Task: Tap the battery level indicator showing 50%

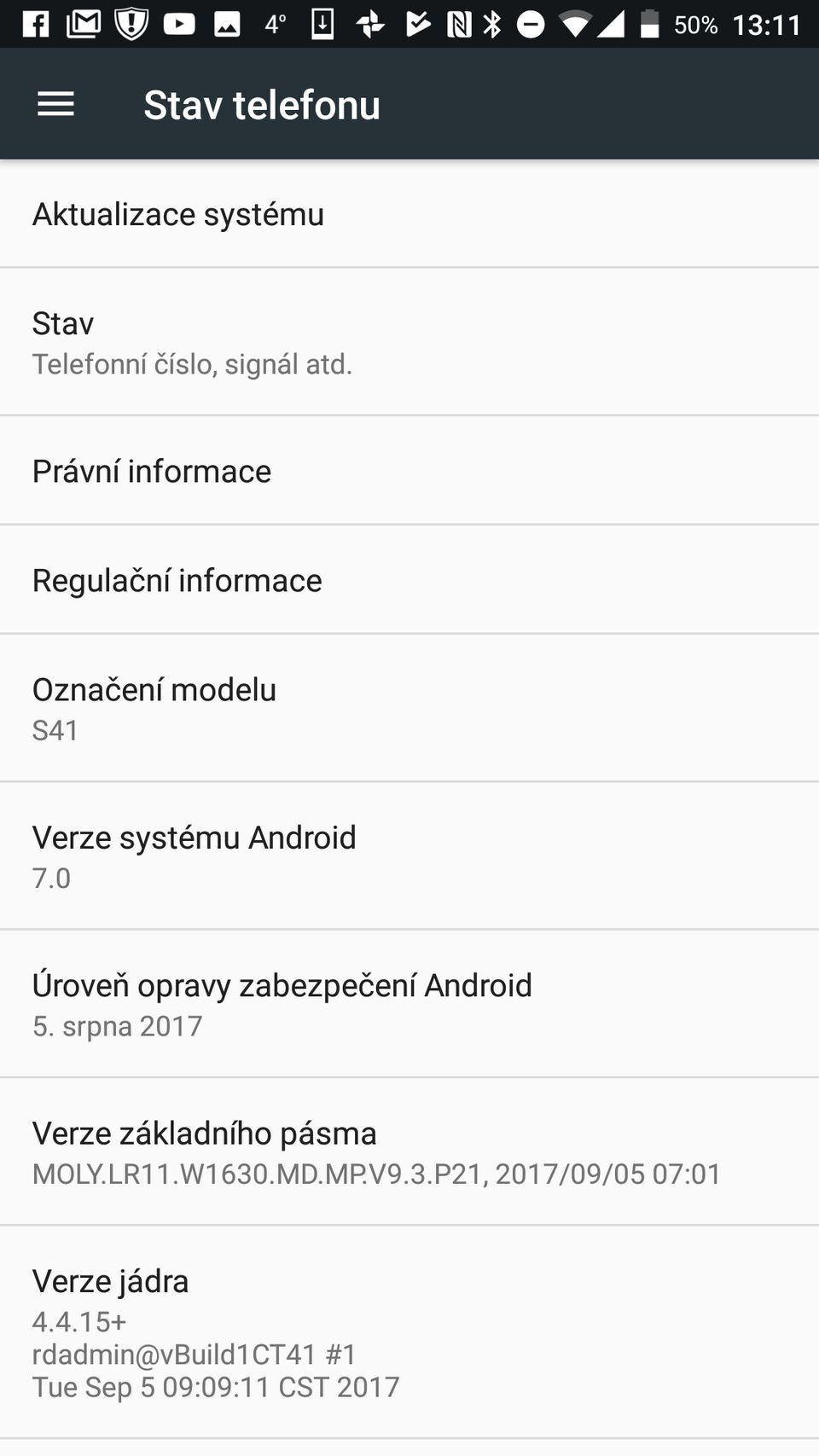Action: click(x=672, y=23)
